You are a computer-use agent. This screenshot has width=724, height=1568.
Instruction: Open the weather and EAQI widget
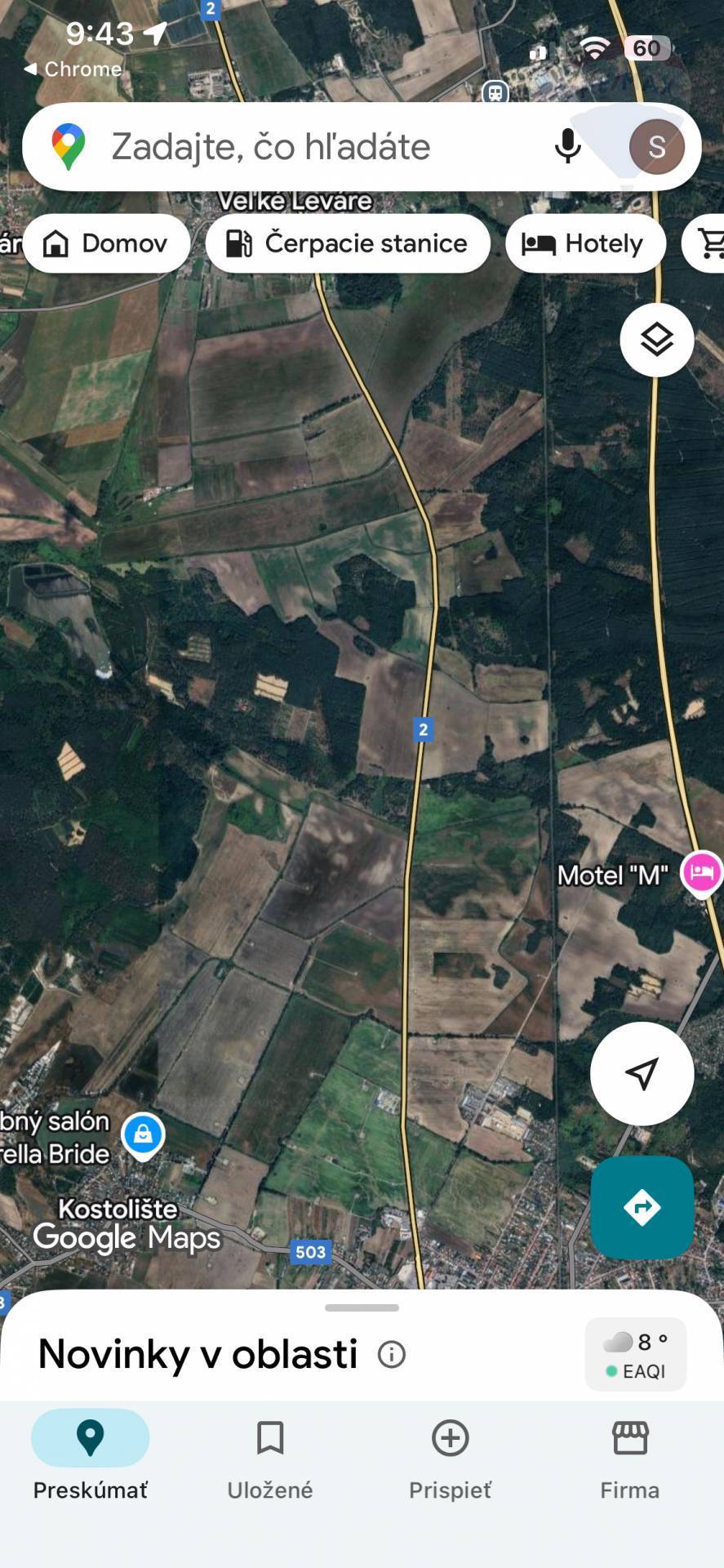coord(635,1355)
